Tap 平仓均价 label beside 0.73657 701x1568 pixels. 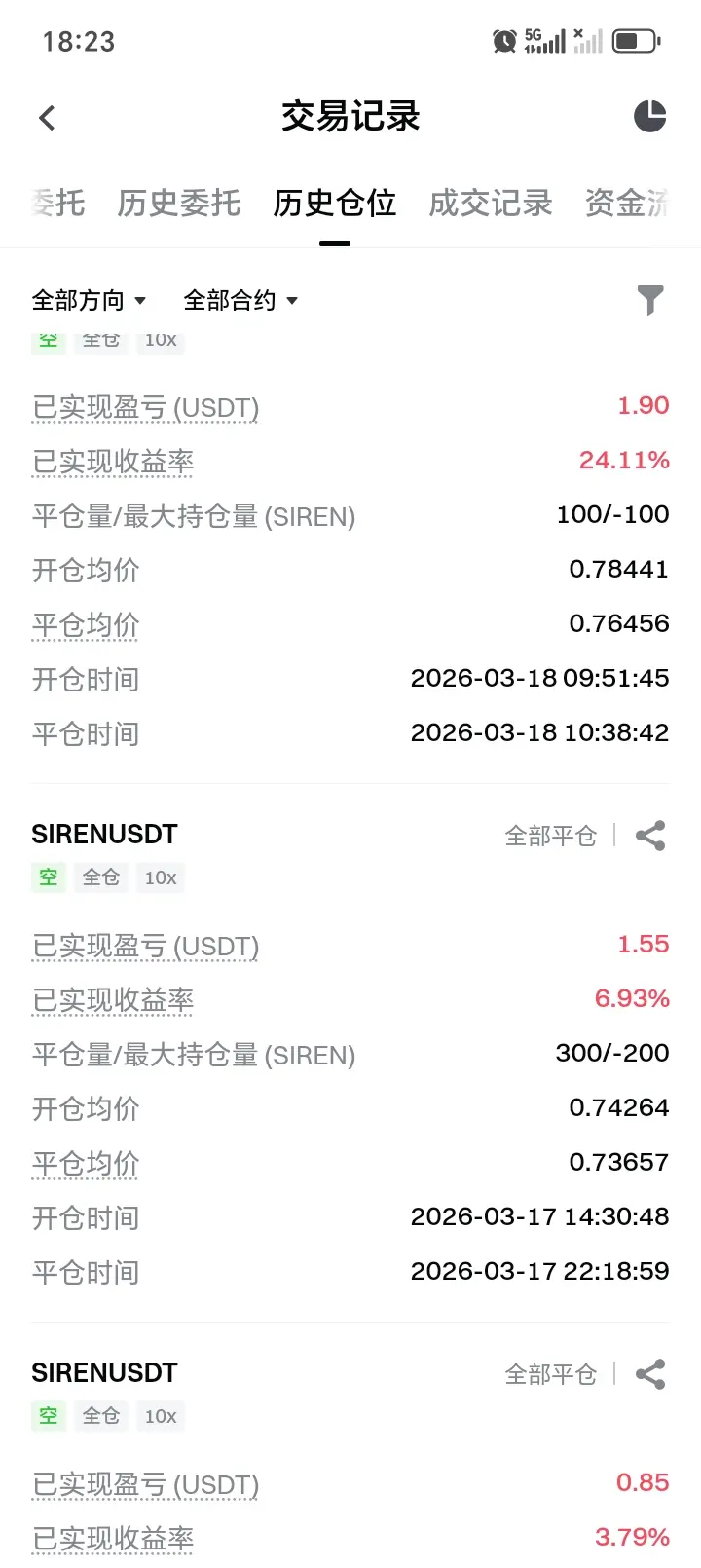click(x=86, y=1163)
